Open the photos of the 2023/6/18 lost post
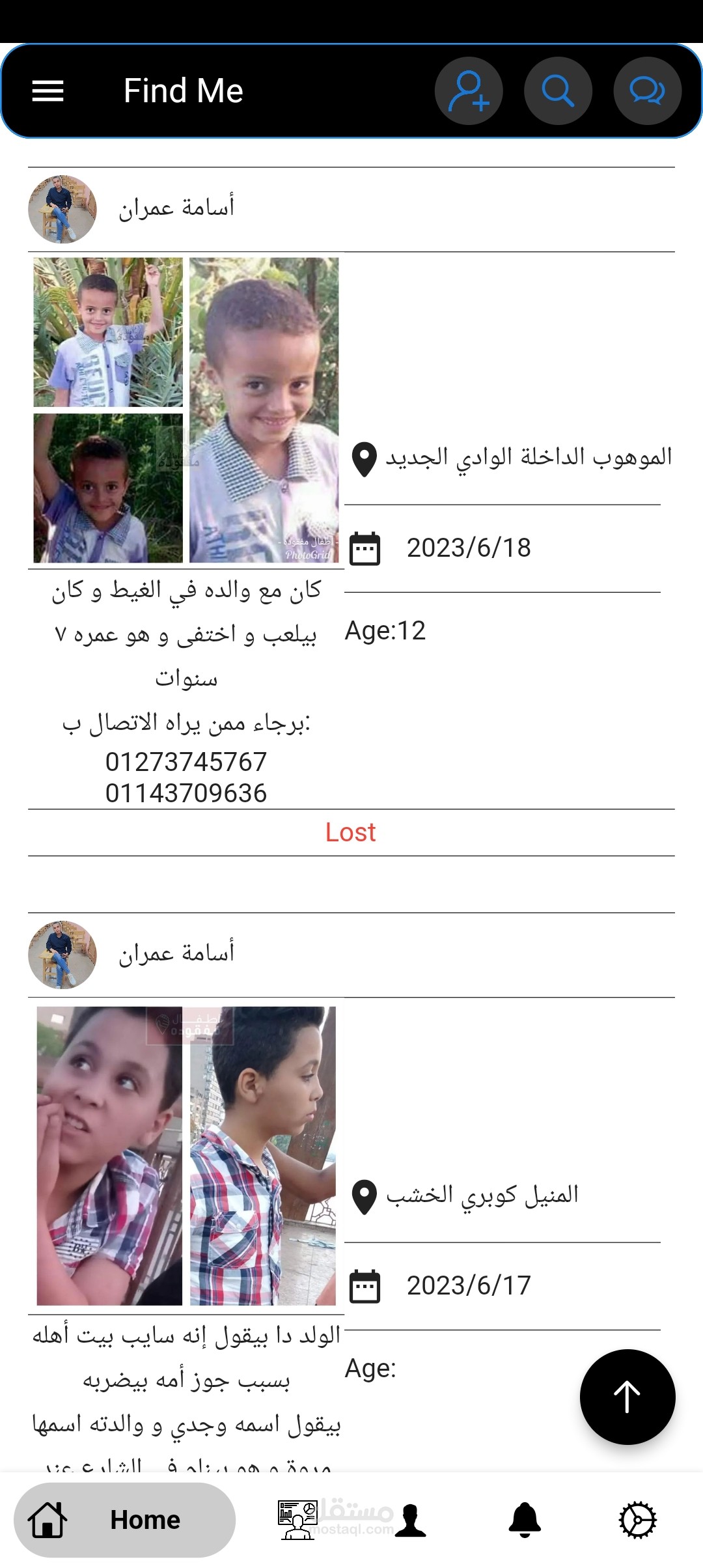Screen dimensions: 703x1568 [x=186, y=410]
